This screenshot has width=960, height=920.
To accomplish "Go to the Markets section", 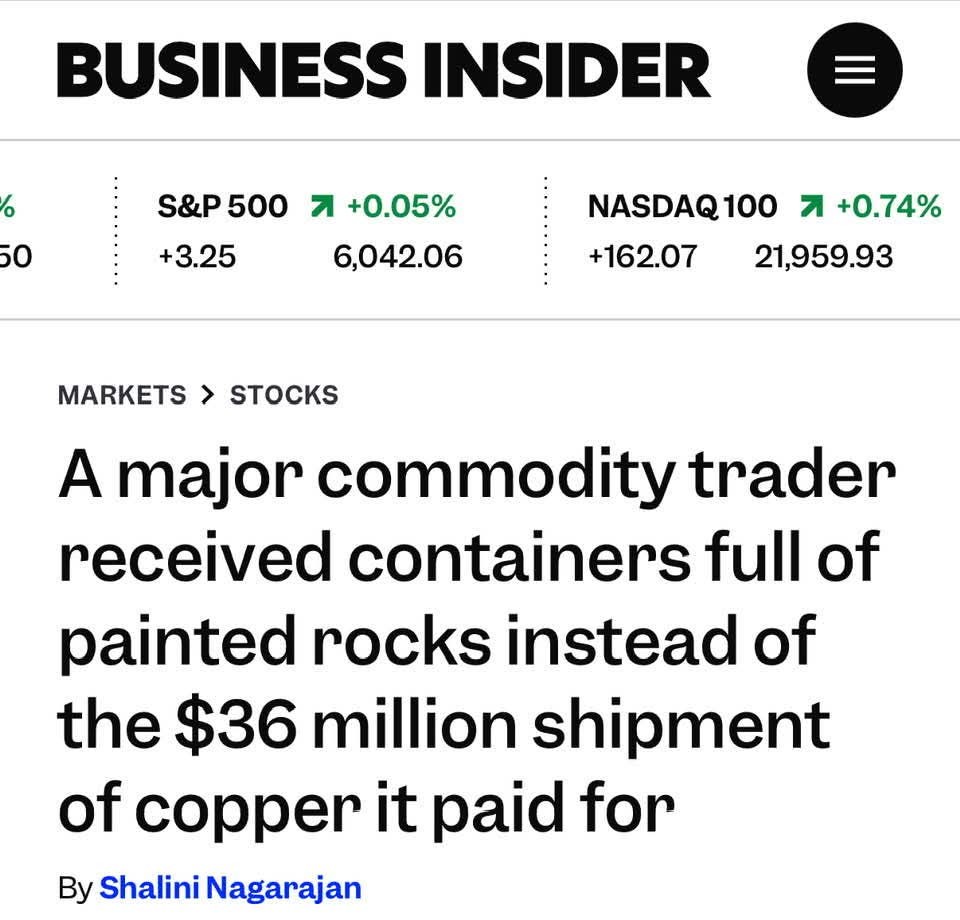I will 122,395.
